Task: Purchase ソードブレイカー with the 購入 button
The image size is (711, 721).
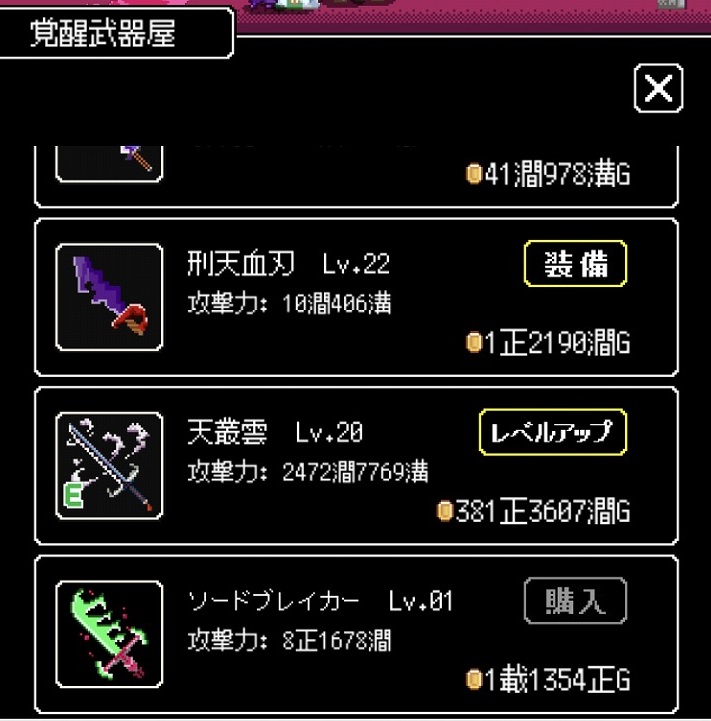Action: [575, 601]
